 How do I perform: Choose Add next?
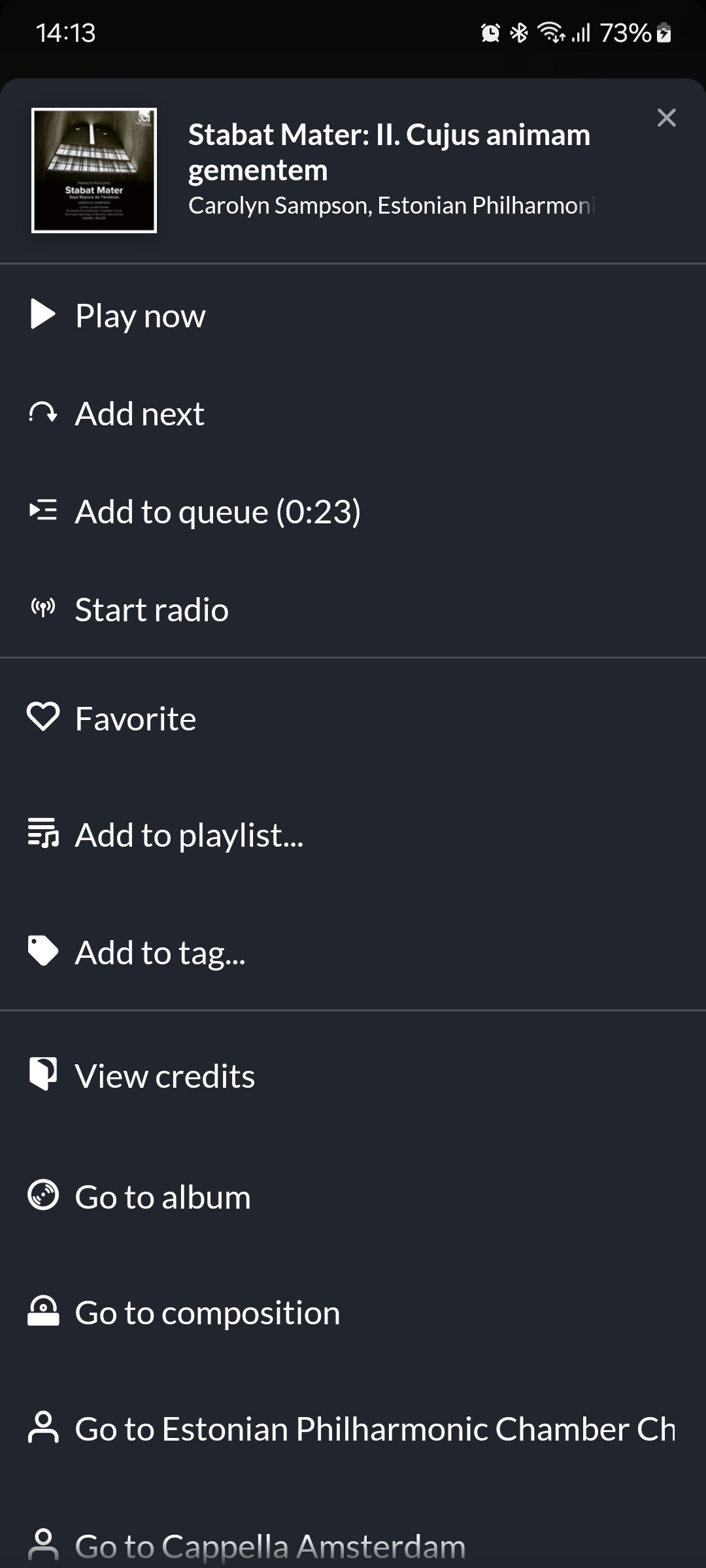[353, 413]
